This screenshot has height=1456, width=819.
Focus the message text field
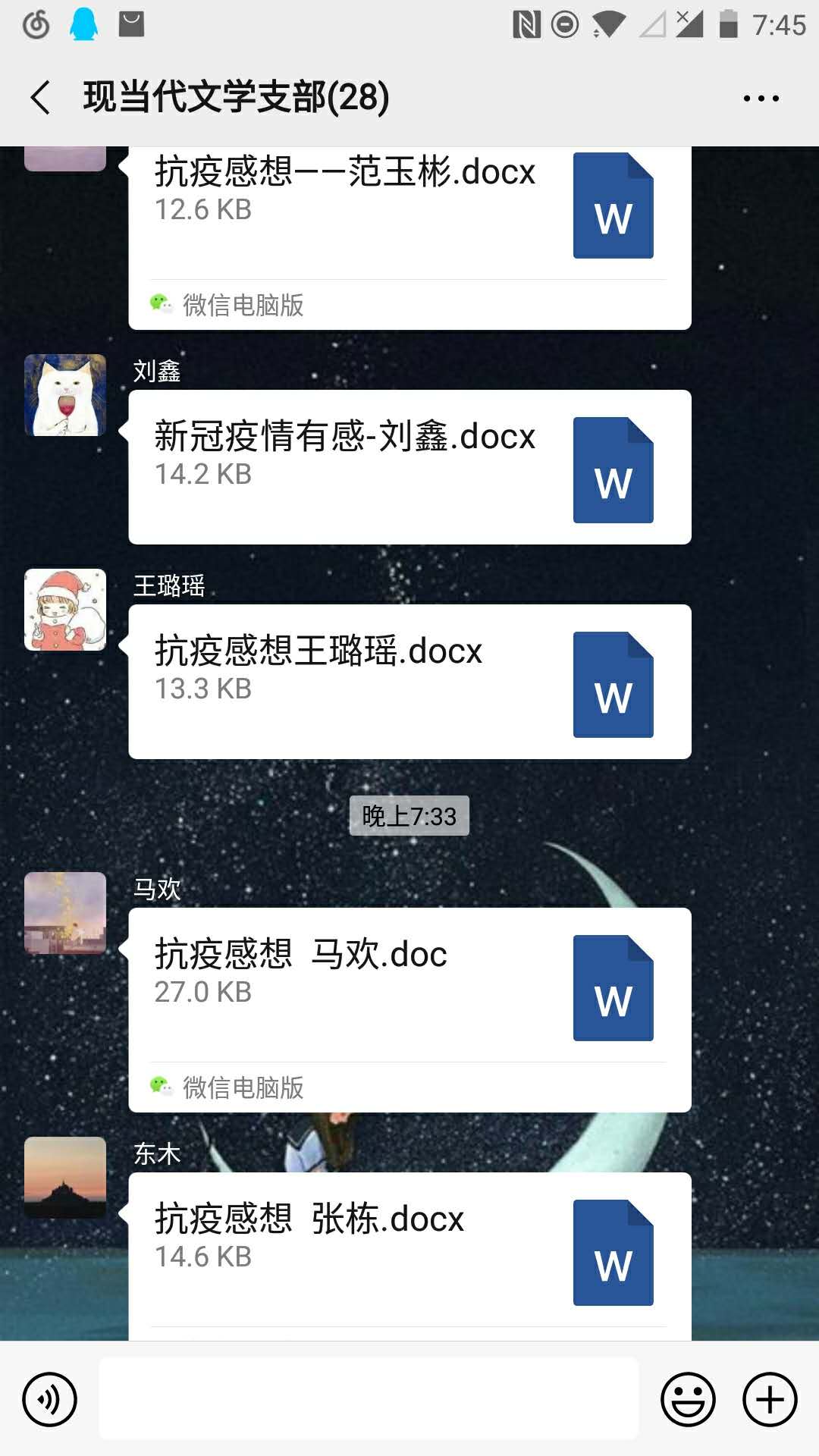click(369, 1399)
